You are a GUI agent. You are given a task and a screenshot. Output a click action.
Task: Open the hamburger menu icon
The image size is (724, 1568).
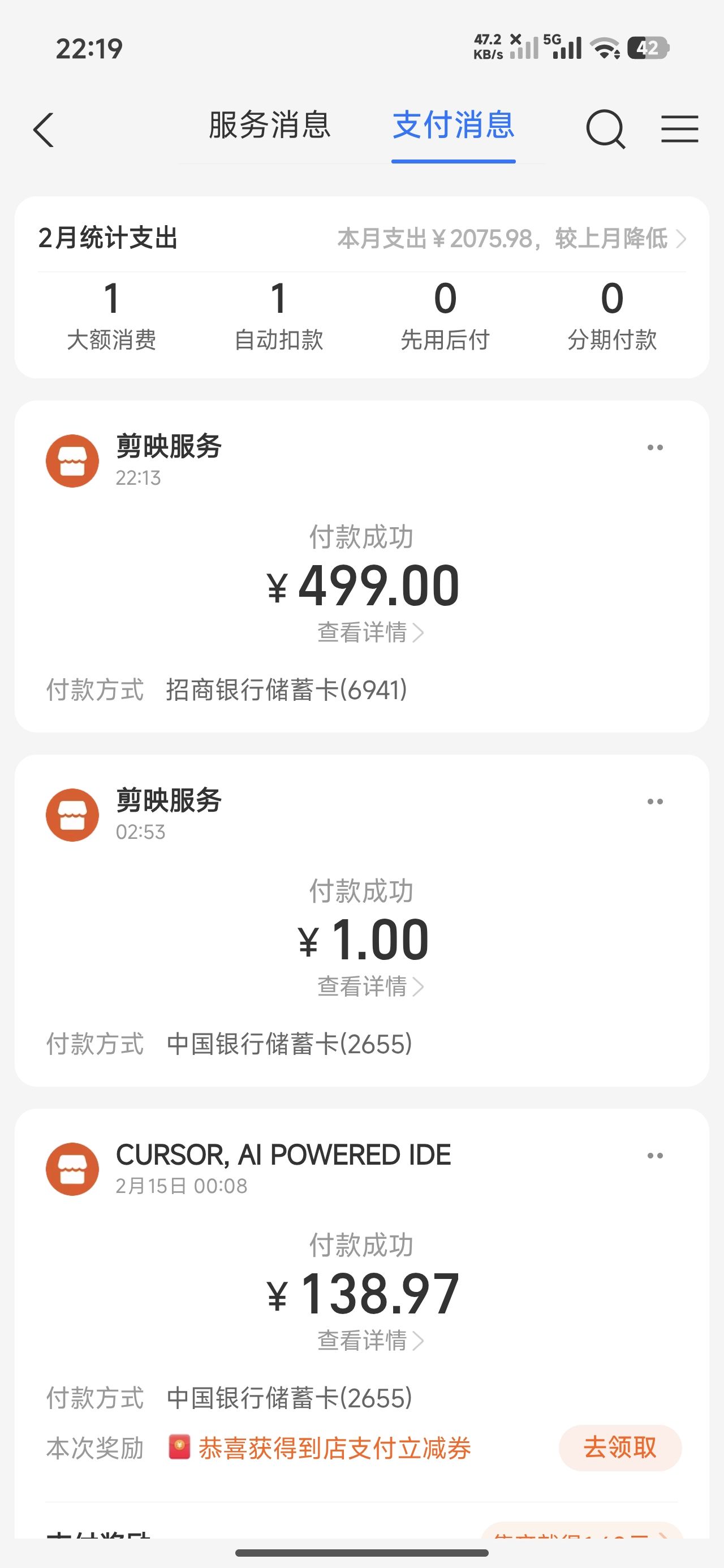tap(679, 129)
